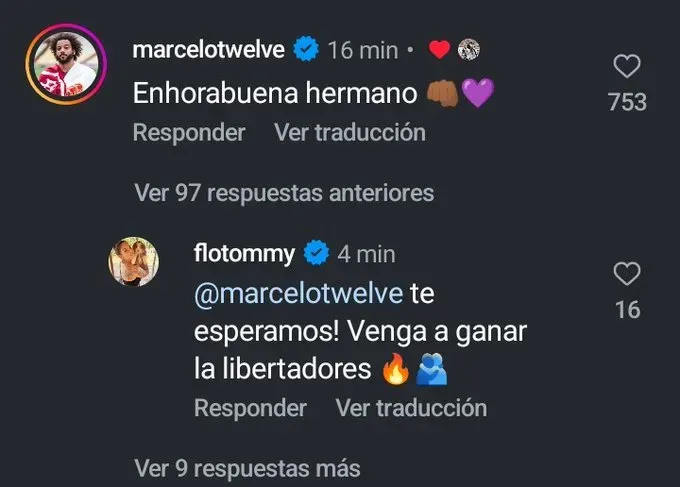Tap Responder under marcelotwelve's comment
The width and height of the screenshot is (680, 487).
coord(189,132)
